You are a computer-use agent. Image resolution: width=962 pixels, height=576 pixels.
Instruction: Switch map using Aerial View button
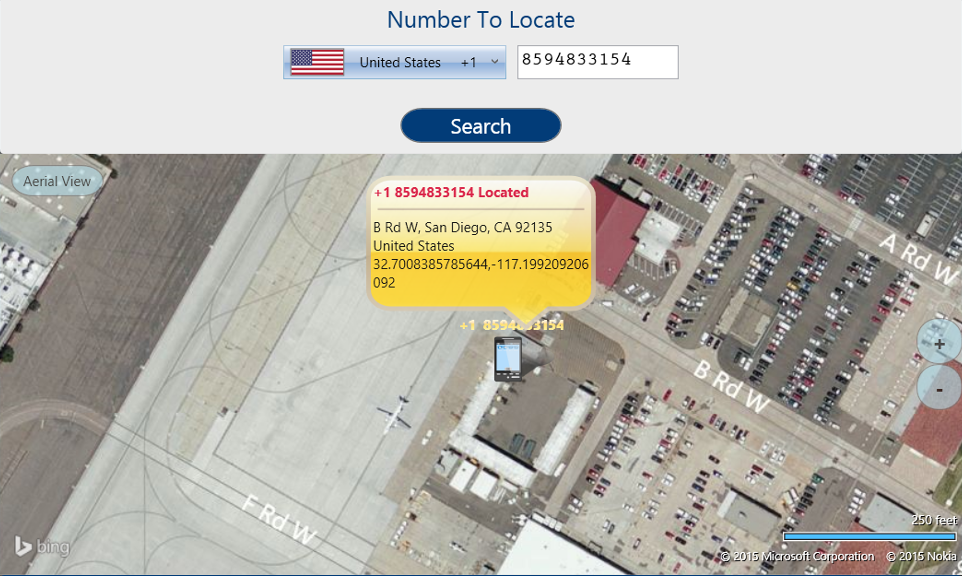point(57,181)
